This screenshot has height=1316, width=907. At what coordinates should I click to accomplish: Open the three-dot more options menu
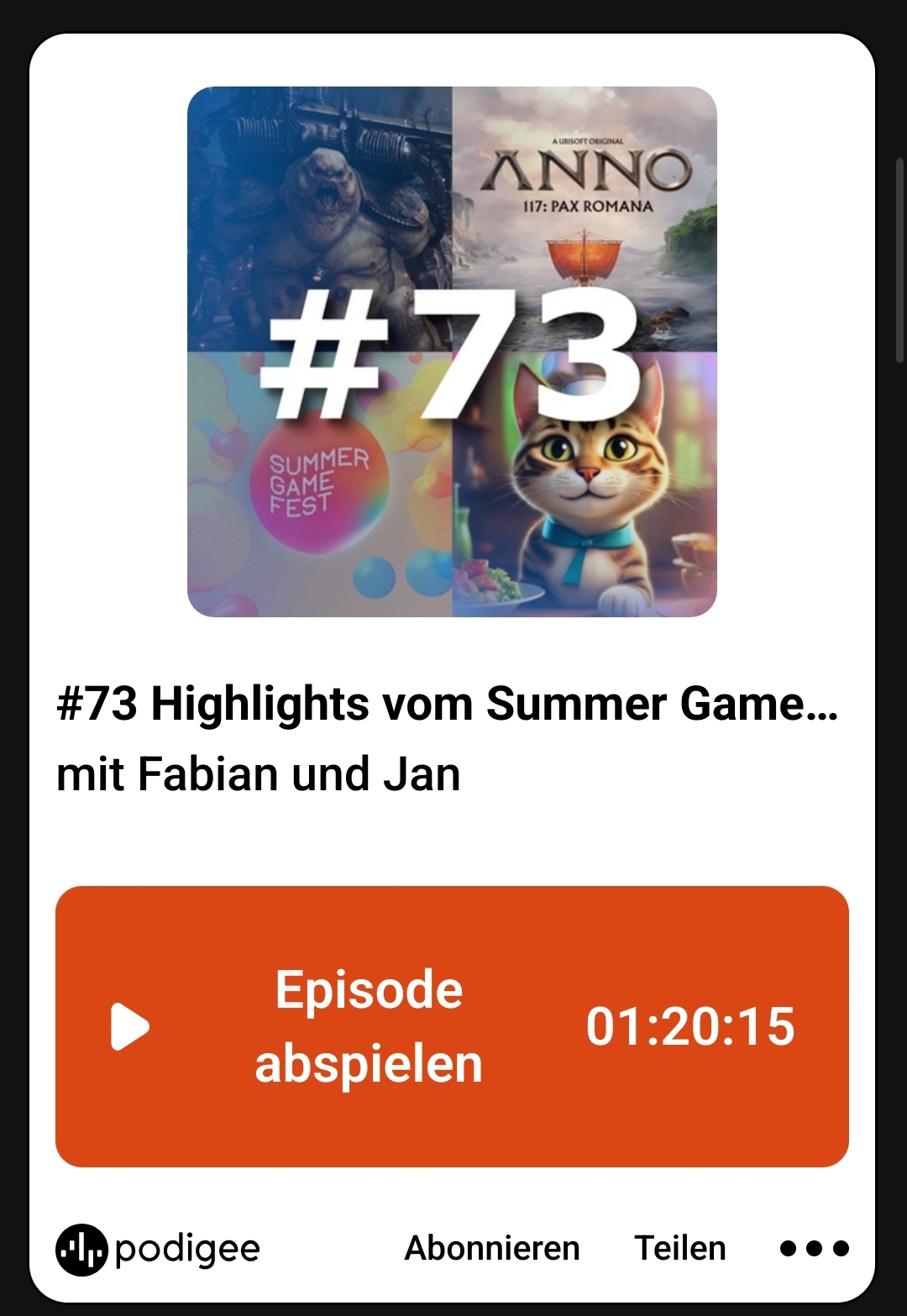point(814,1248)
